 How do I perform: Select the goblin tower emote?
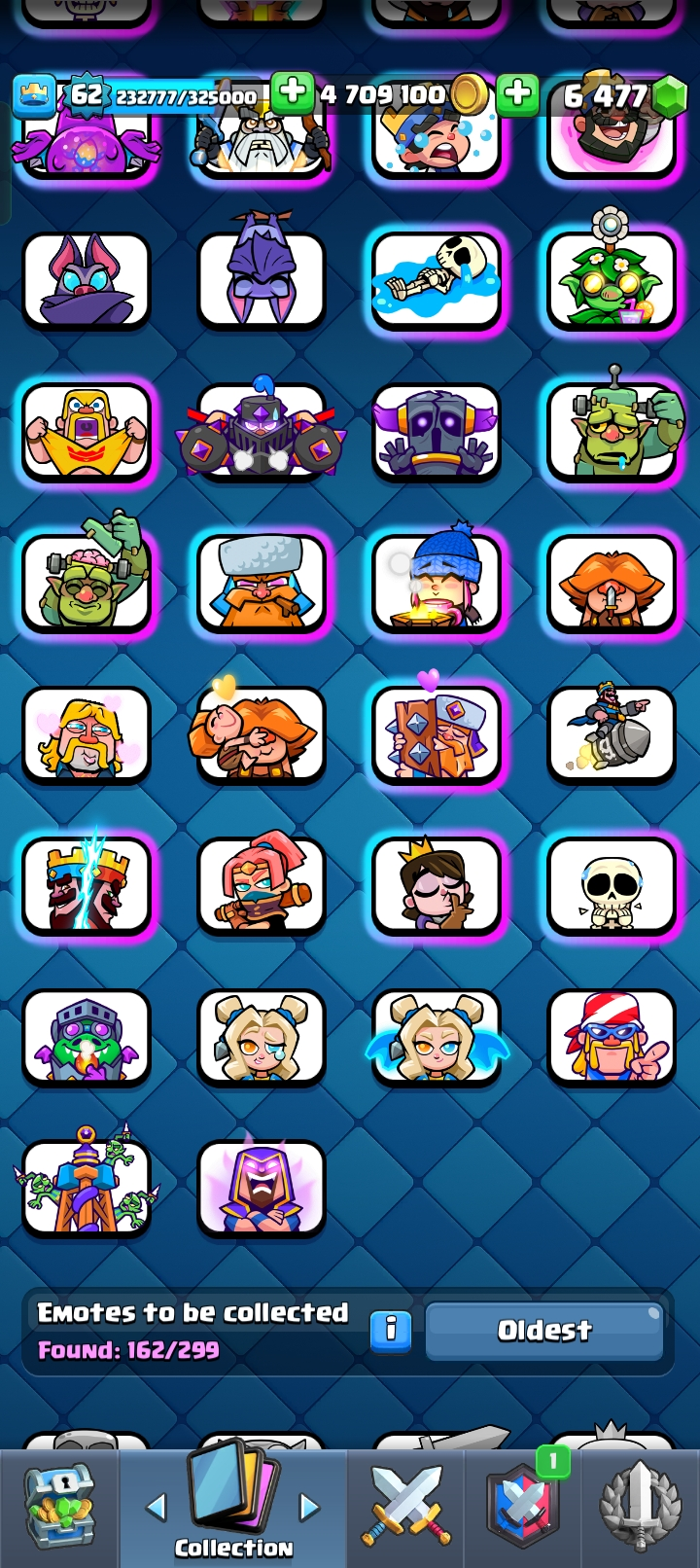[x=87, y=1187]
